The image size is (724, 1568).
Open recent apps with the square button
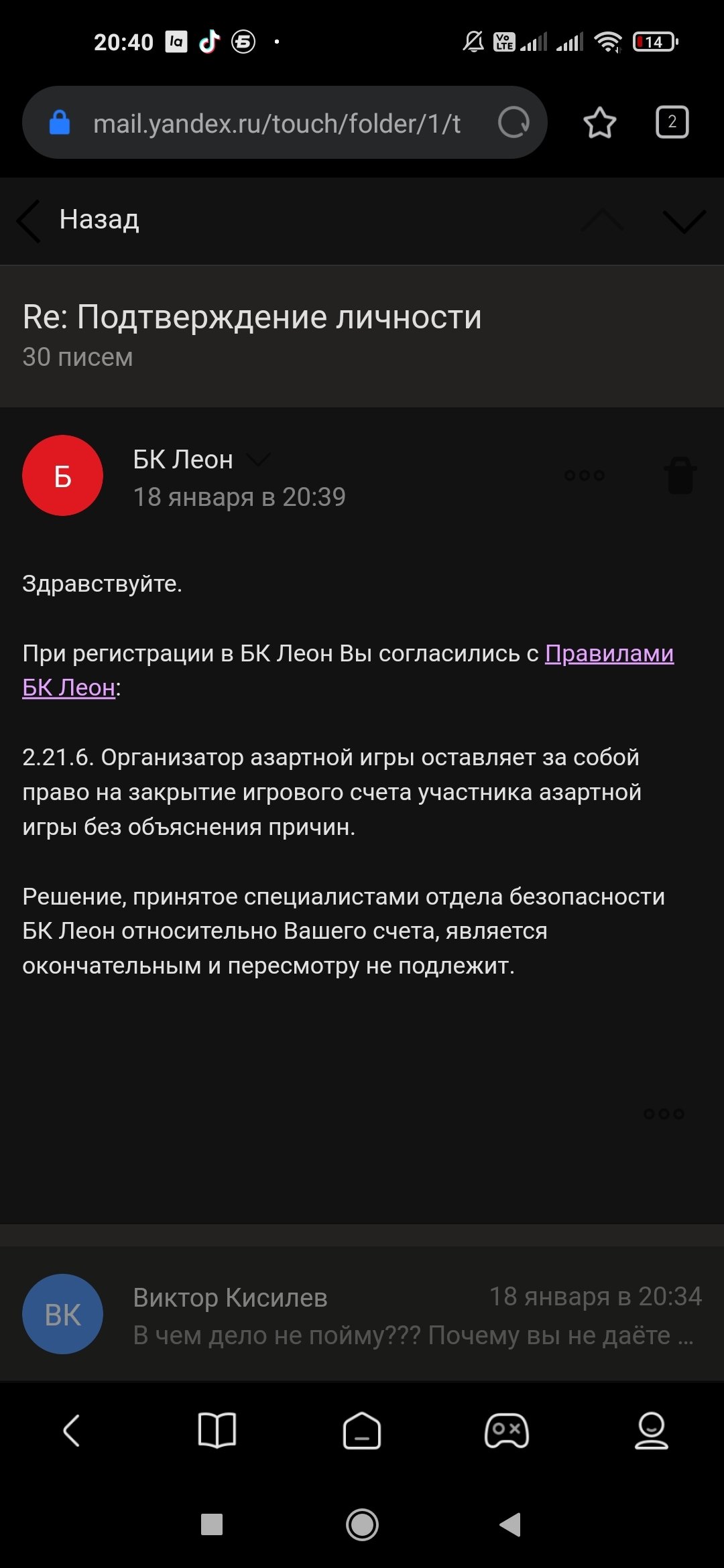point(212,1524)
